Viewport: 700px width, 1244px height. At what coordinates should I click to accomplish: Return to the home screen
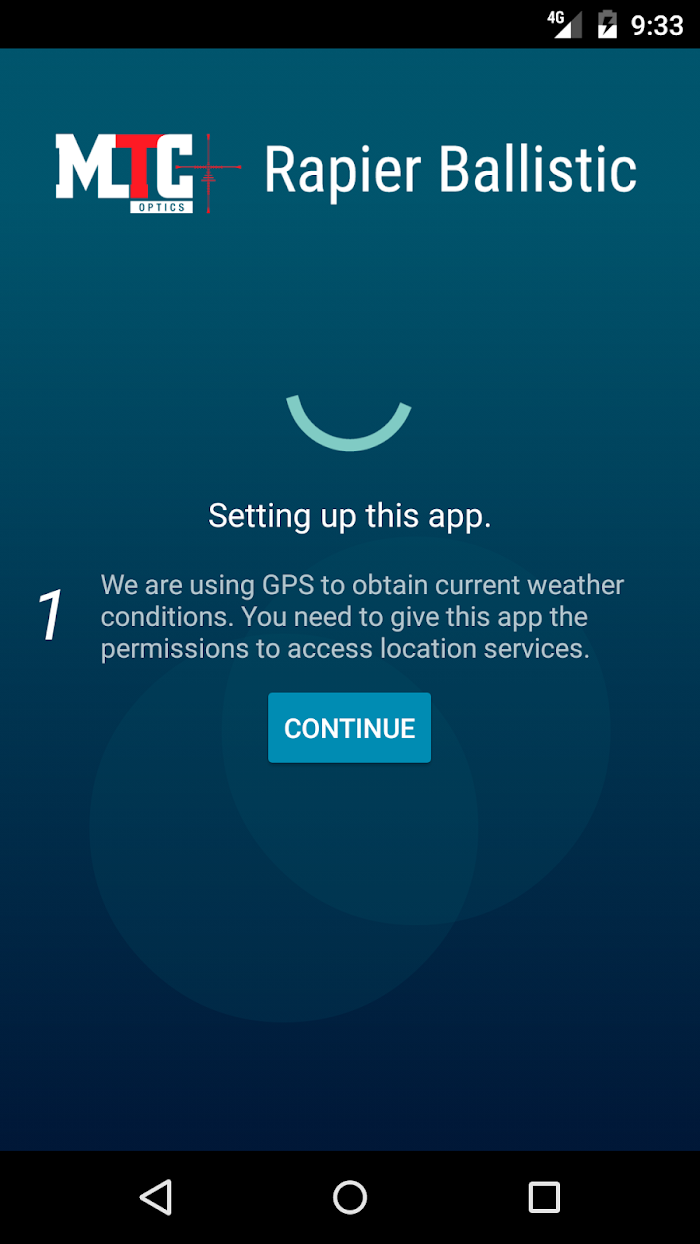coord(350,1197)
